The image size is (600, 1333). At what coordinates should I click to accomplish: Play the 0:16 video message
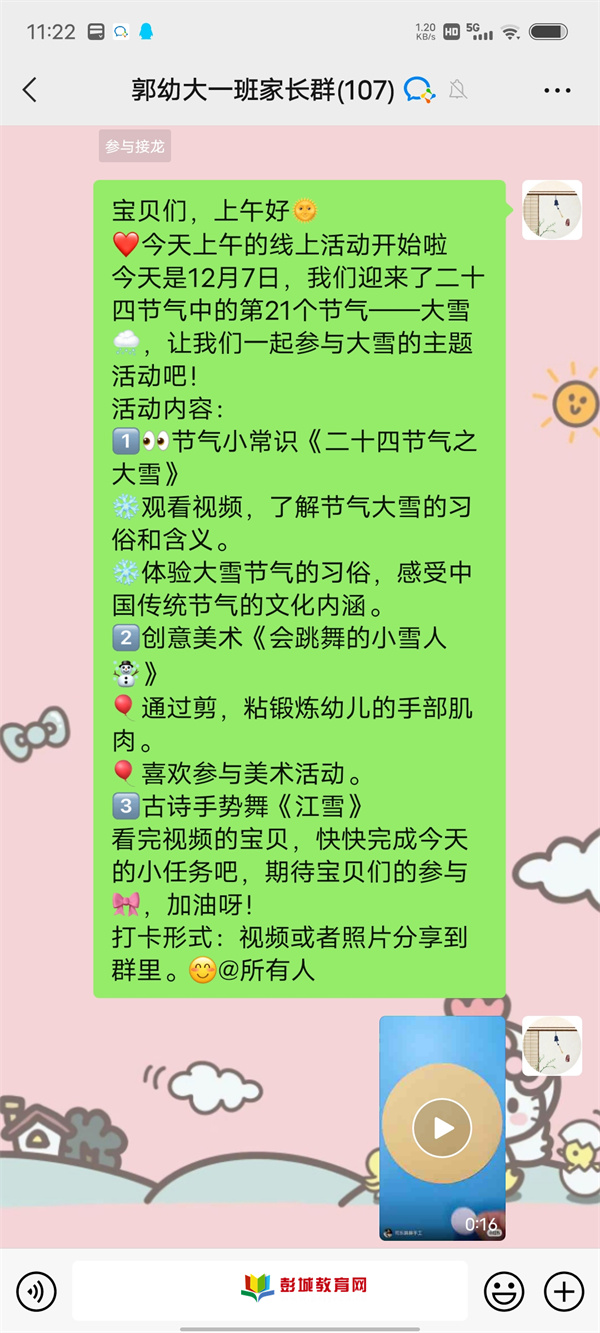pyautogui.click(x=442, y=1128)
